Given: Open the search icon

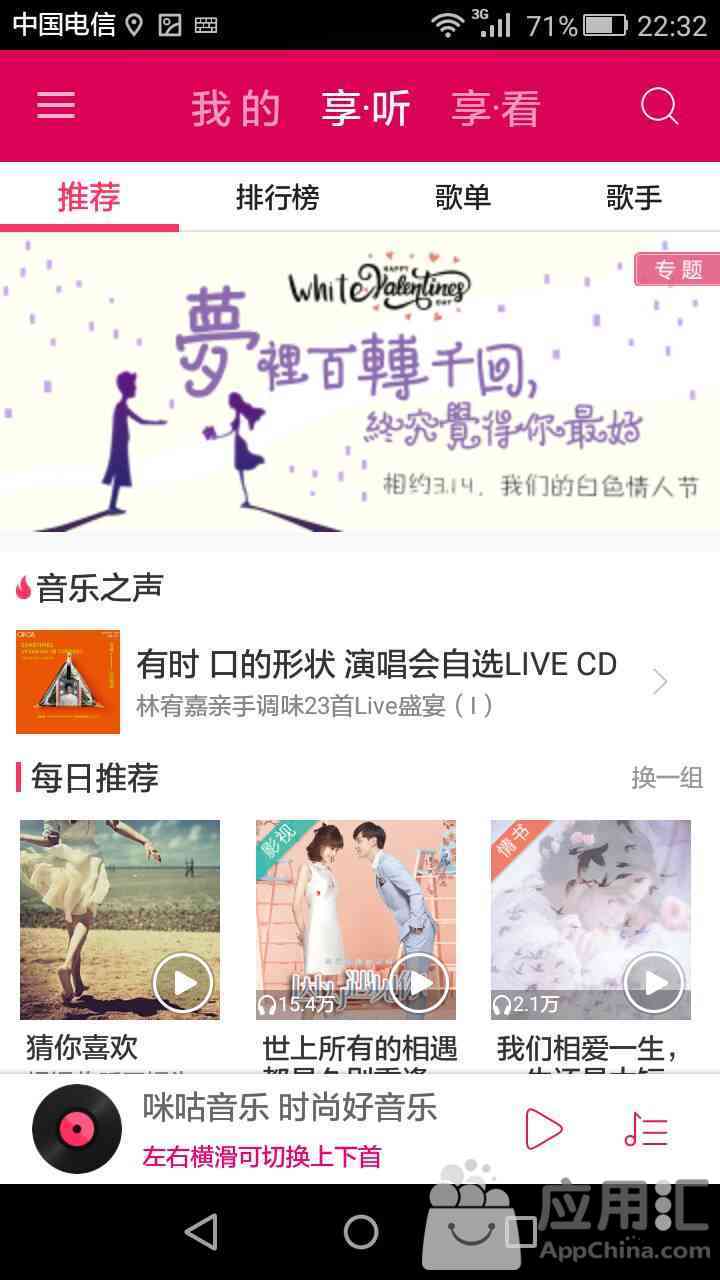Looking at the screenshot, I should click(x=659, y=106).
